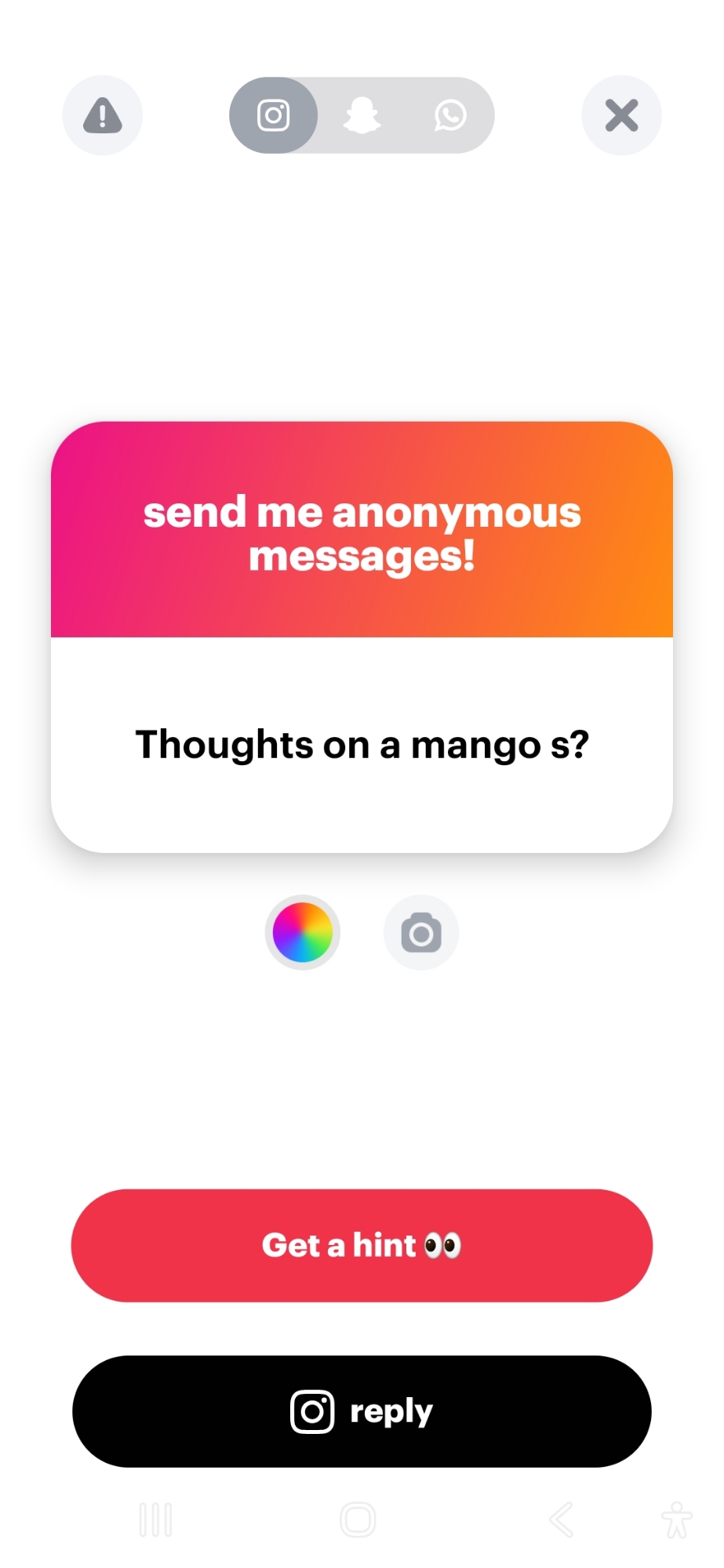Select the Instagram share option
Image resolution: width=724 pixels, height=1568 pixels.
coord(273,116)
